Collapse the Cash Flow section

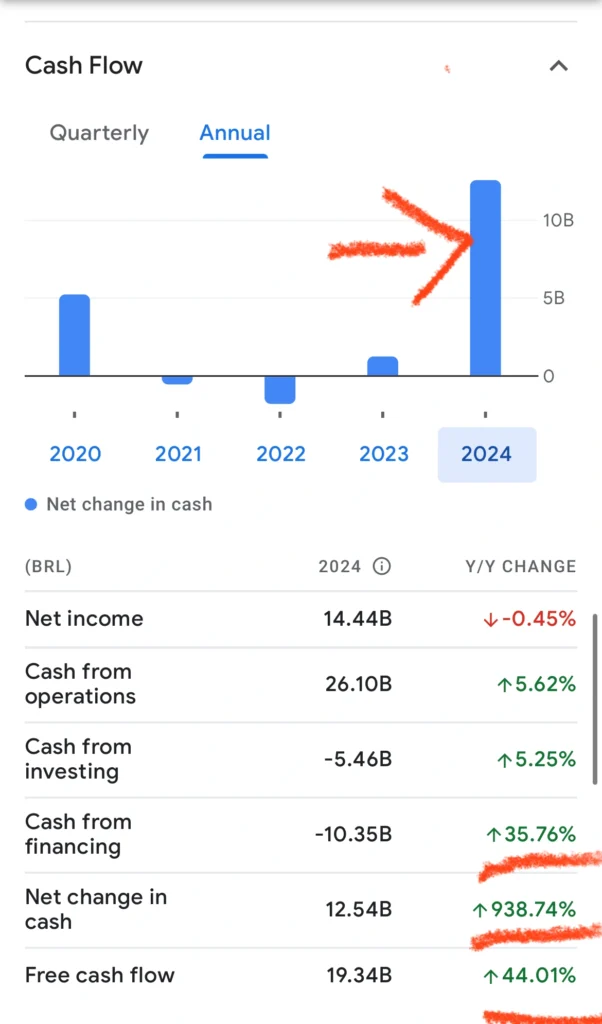[x=559, y=67]
